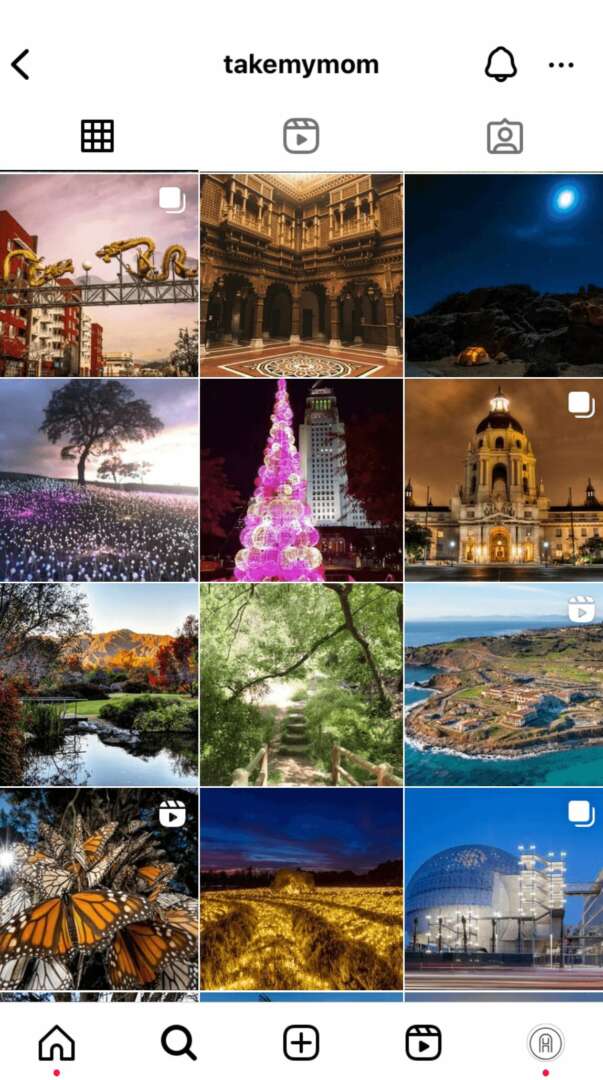Go to the Home feed
The image size is (603, 1080).
56,1043
